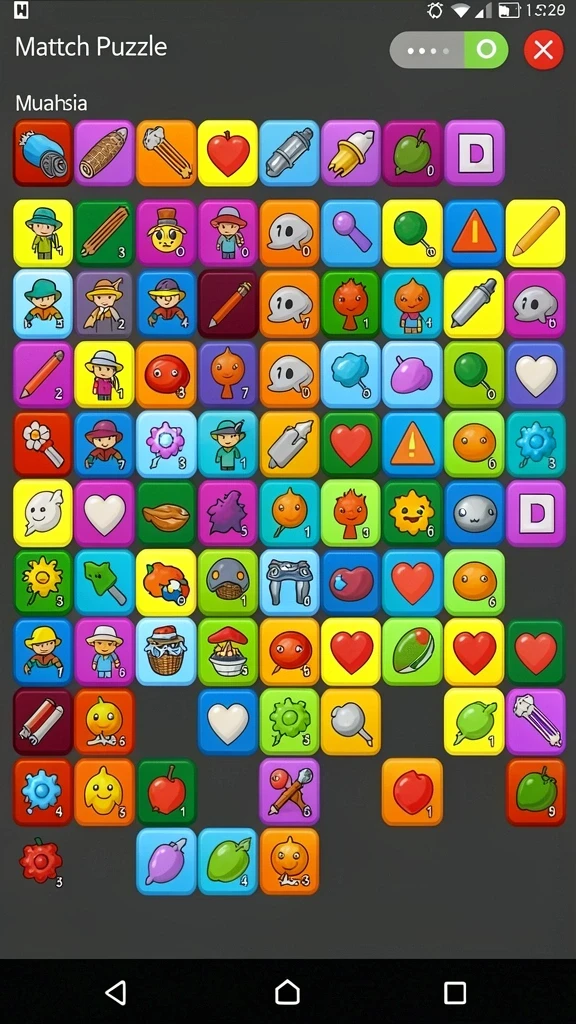Screen dimensions: 576x1024
Task: Pick the armor tile on light blue
Action: pyautogui.click(x=289, y=582)
